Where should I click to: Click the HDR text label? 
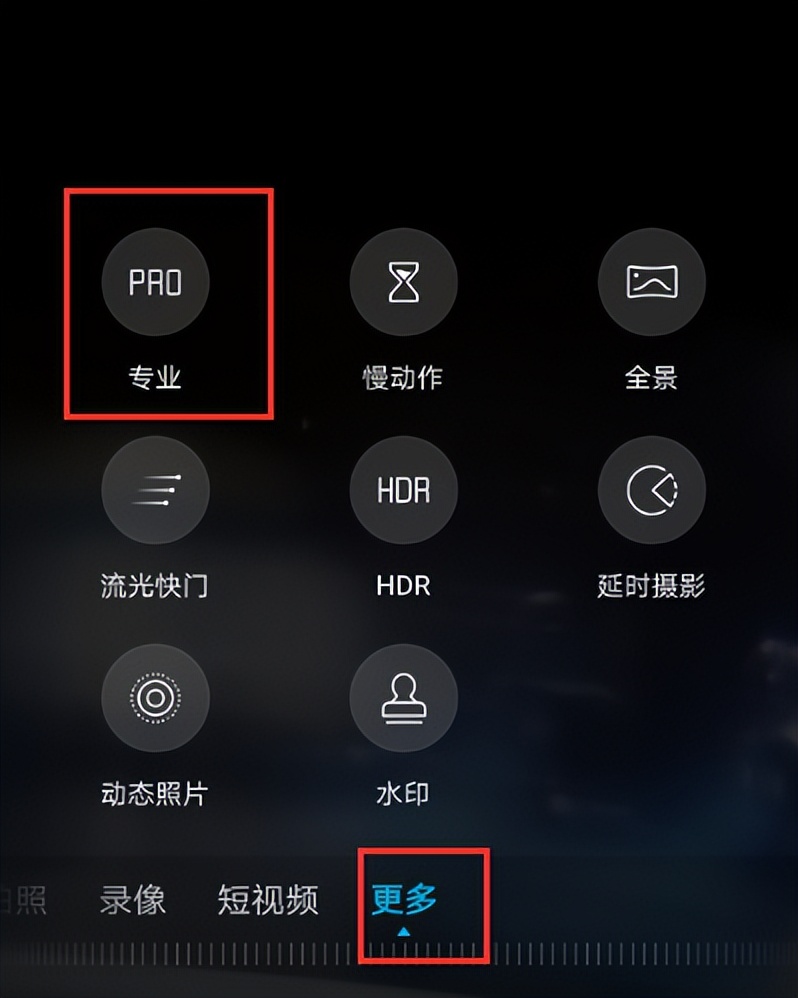(x=403, y=585)
